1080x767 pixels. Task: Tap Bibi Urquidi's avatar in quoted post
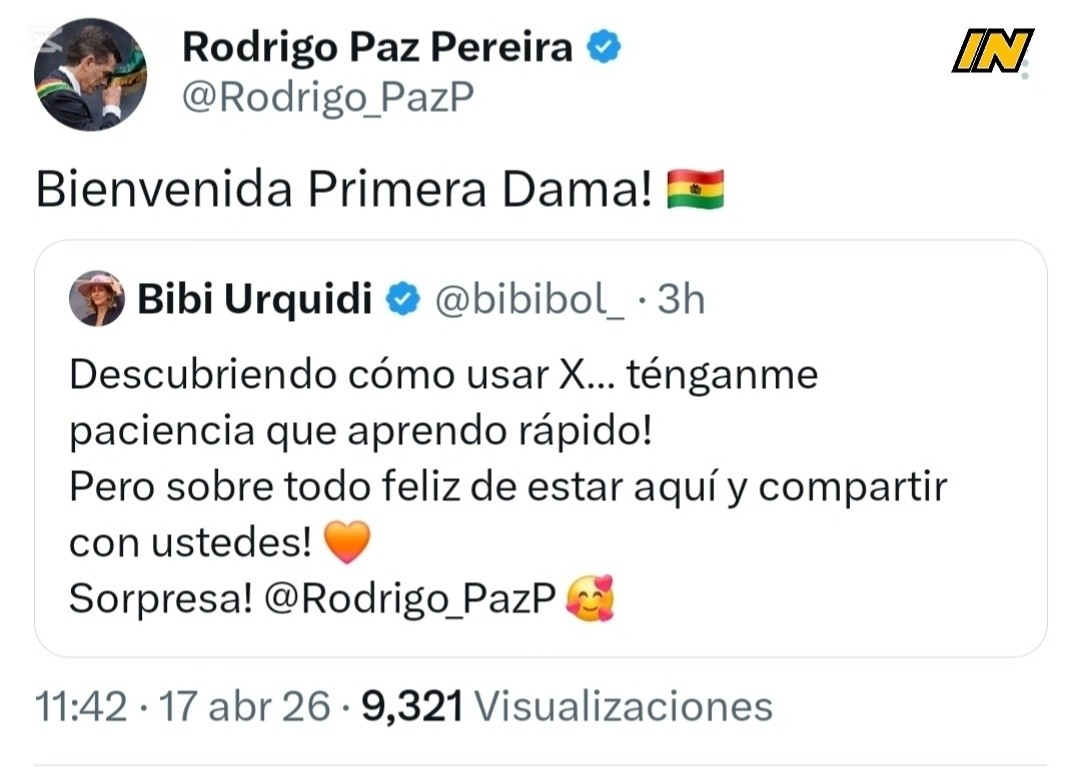pos(97,298)
